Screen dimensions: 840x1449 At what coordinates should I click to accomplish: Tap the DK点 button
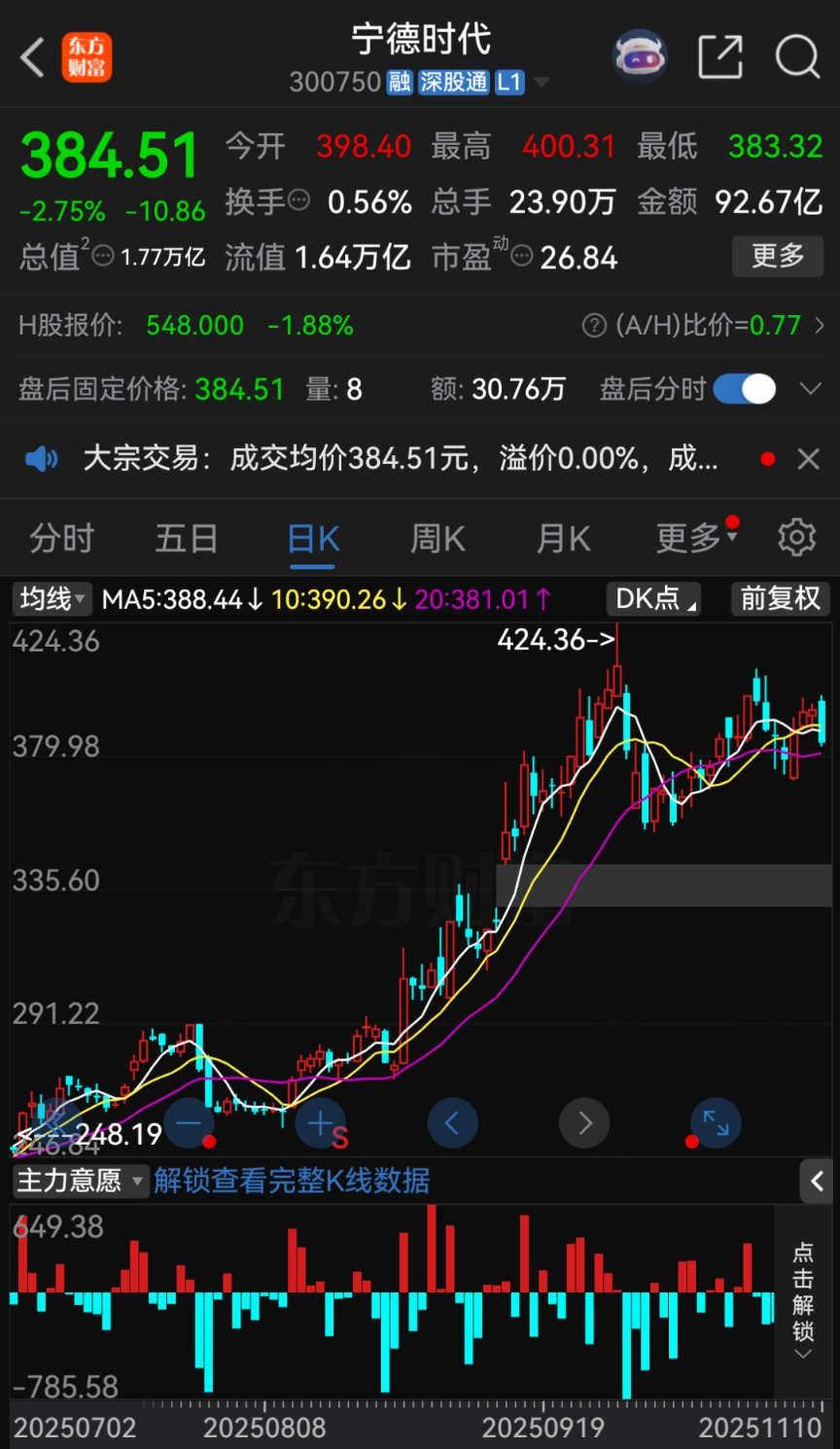(x=654, y=599)
